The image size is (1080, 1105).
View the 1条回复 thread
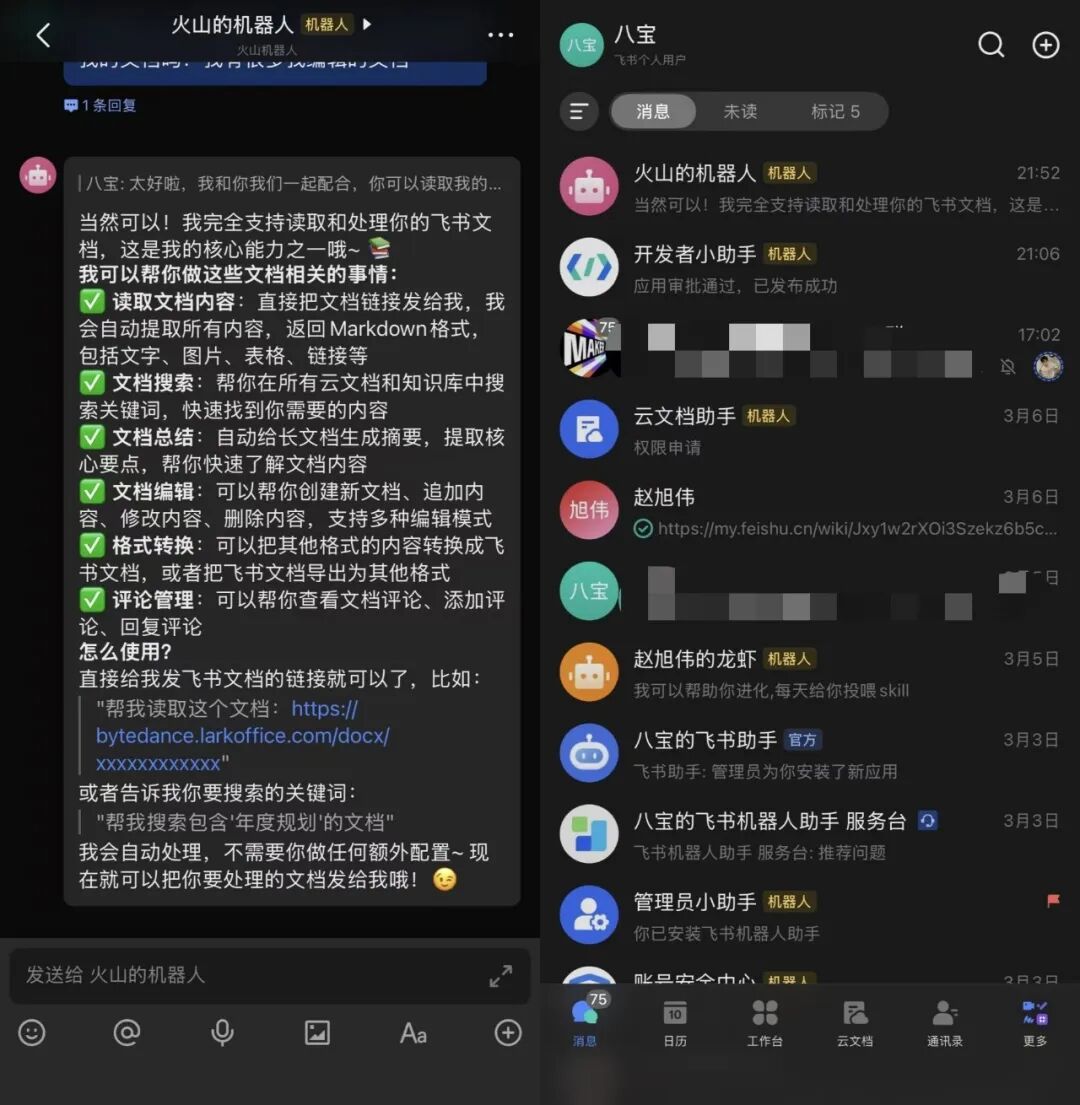[100, 105]
